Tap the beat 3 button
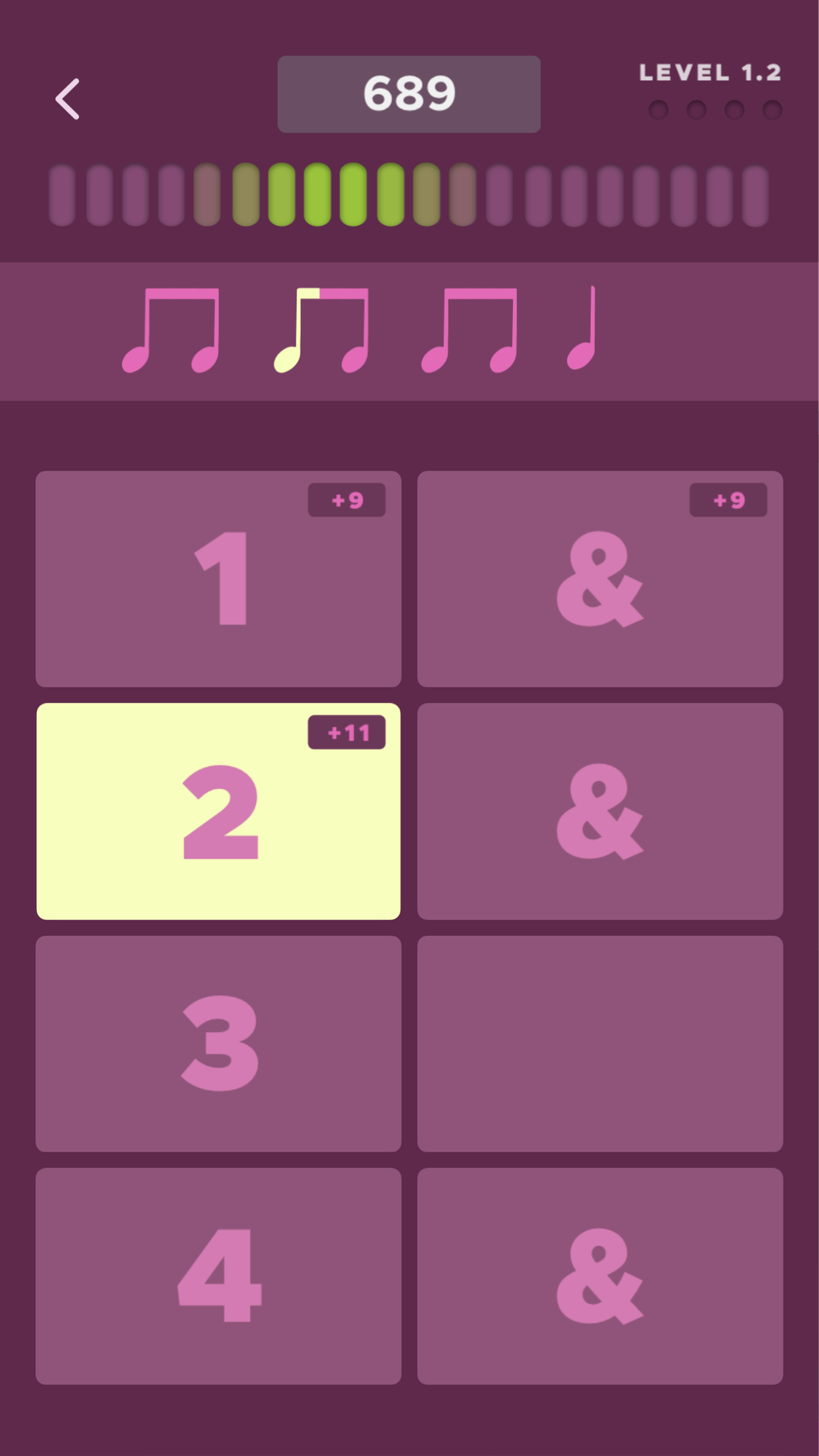 (218, 1043)
